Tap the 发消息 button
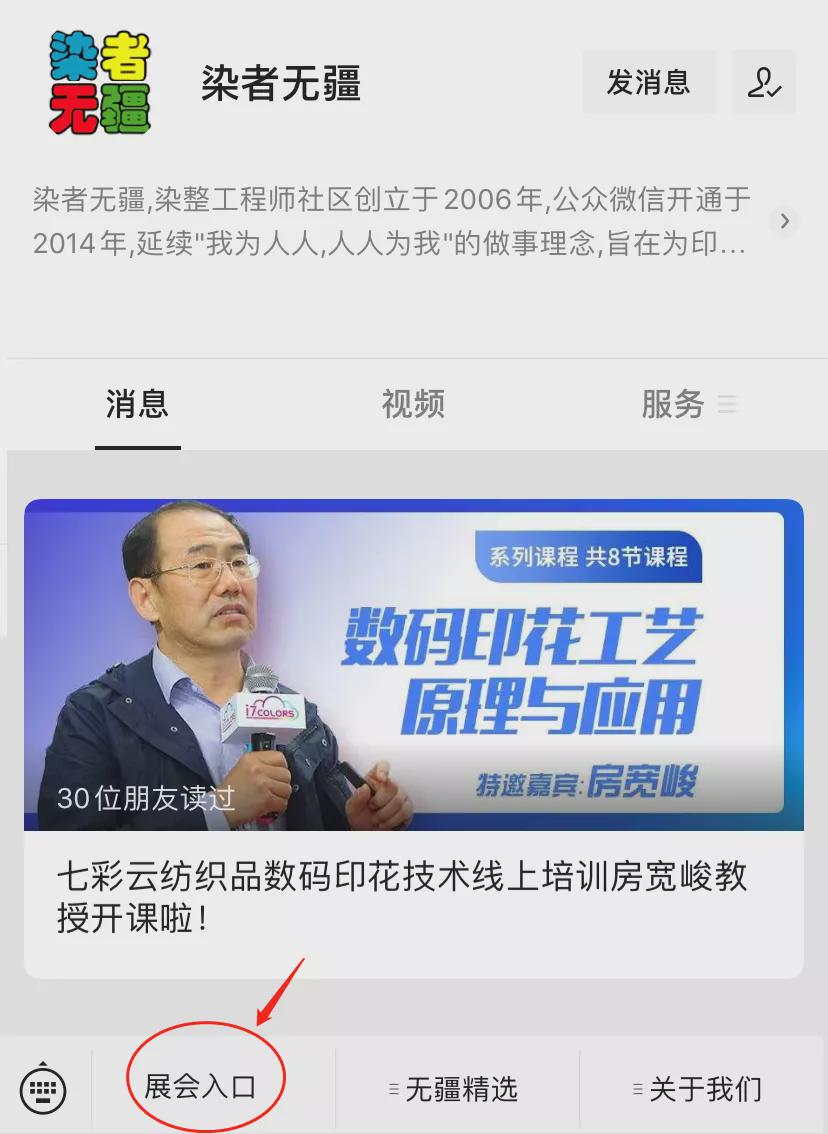The image size is (828, 1134). coord(648,82)
